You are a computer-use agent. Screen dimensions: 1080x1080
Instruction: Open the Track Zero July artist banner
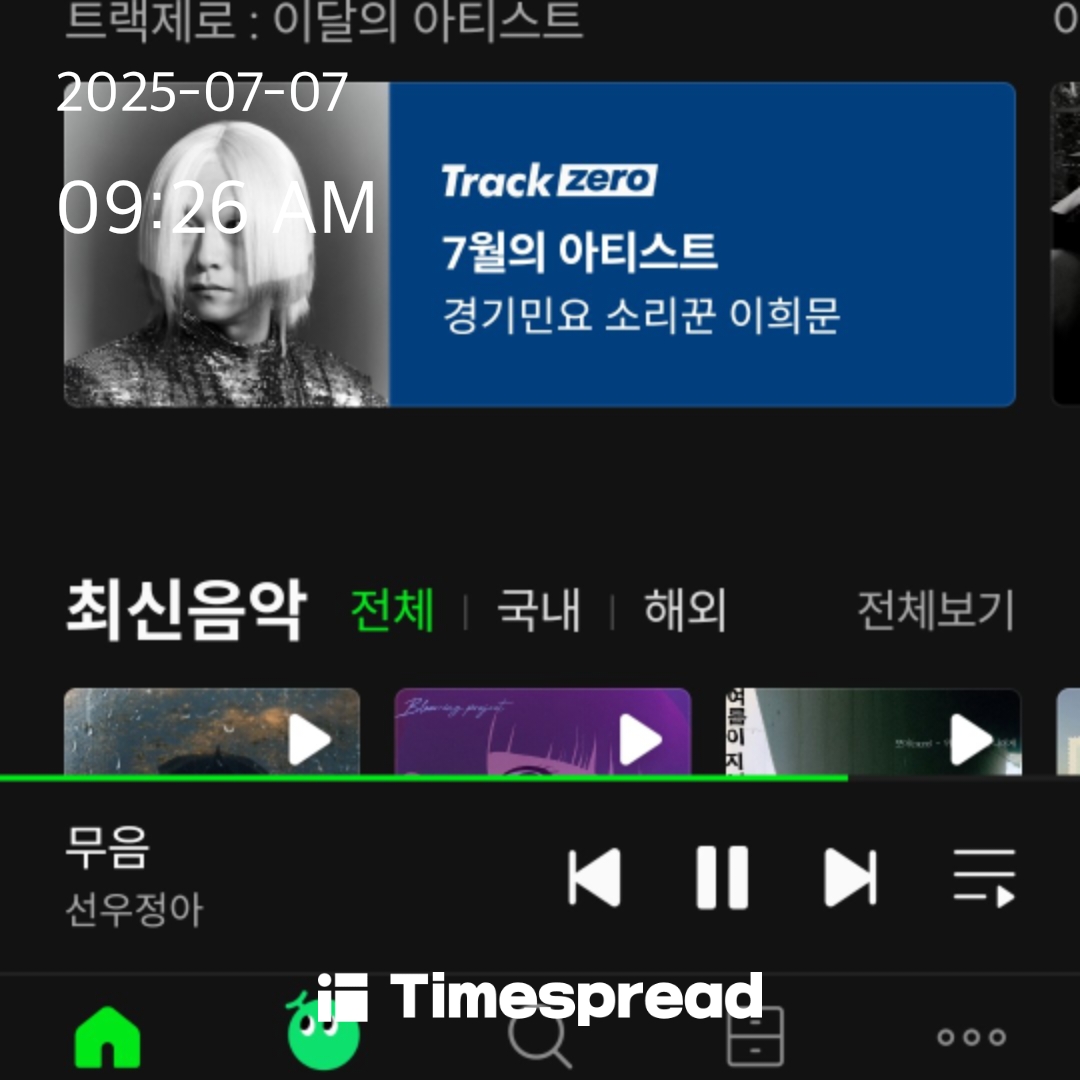(x=540, y=245)
